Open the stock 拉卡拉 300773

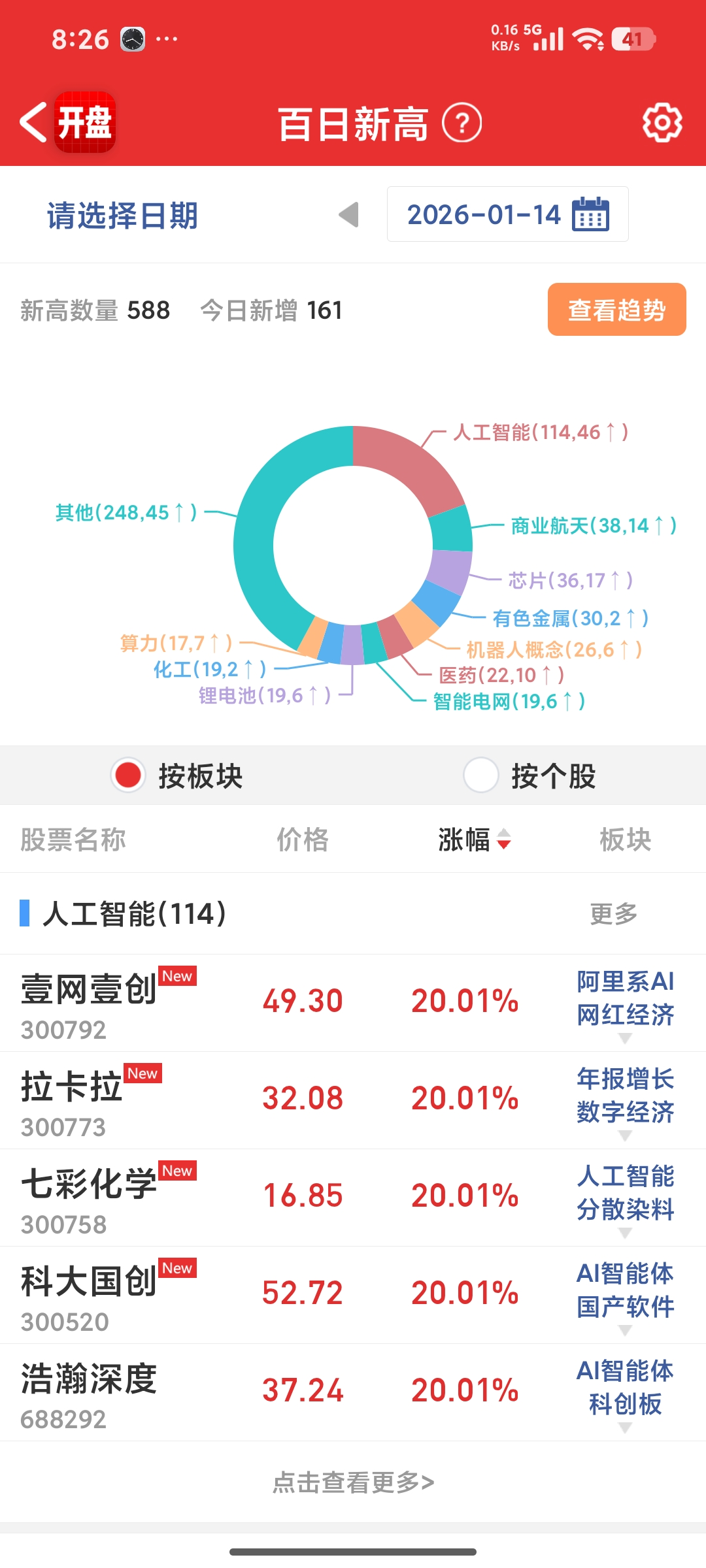(92, 1102)
